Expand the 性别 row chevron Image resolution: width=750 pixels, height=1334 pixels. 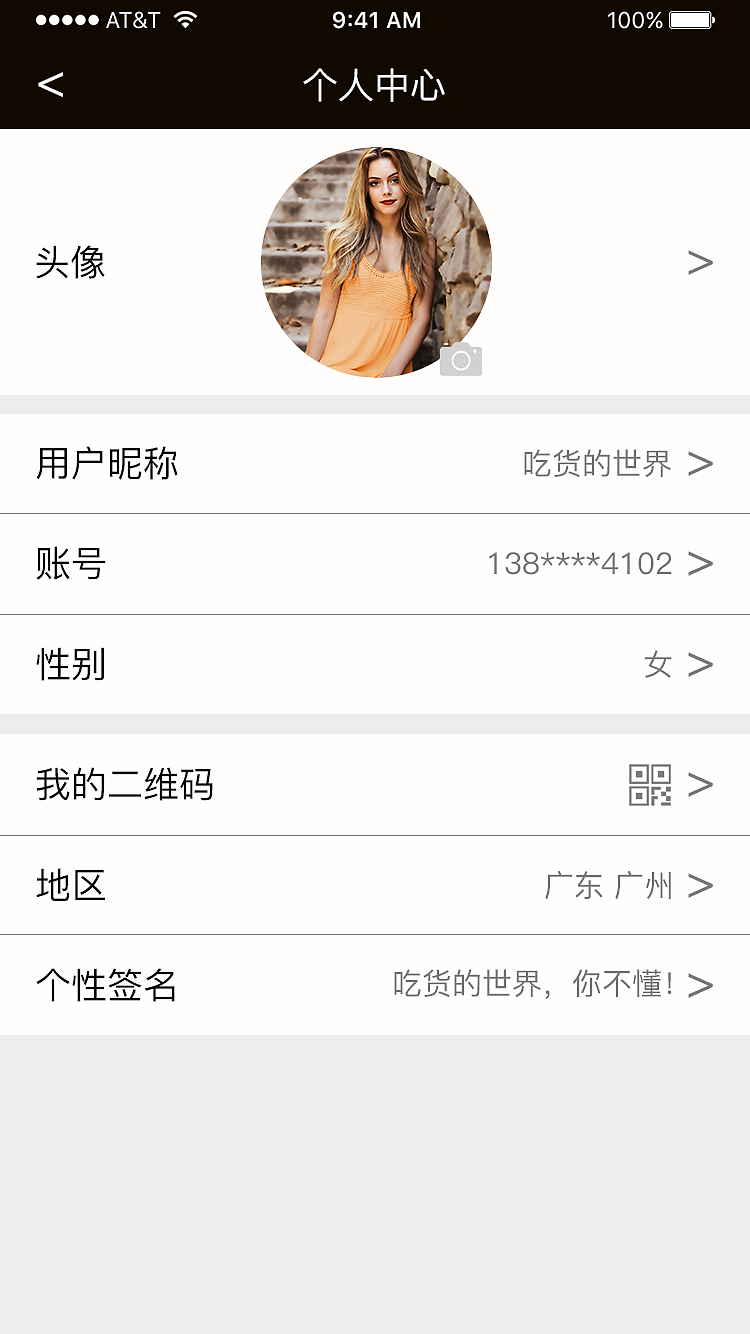click(700, 664)
